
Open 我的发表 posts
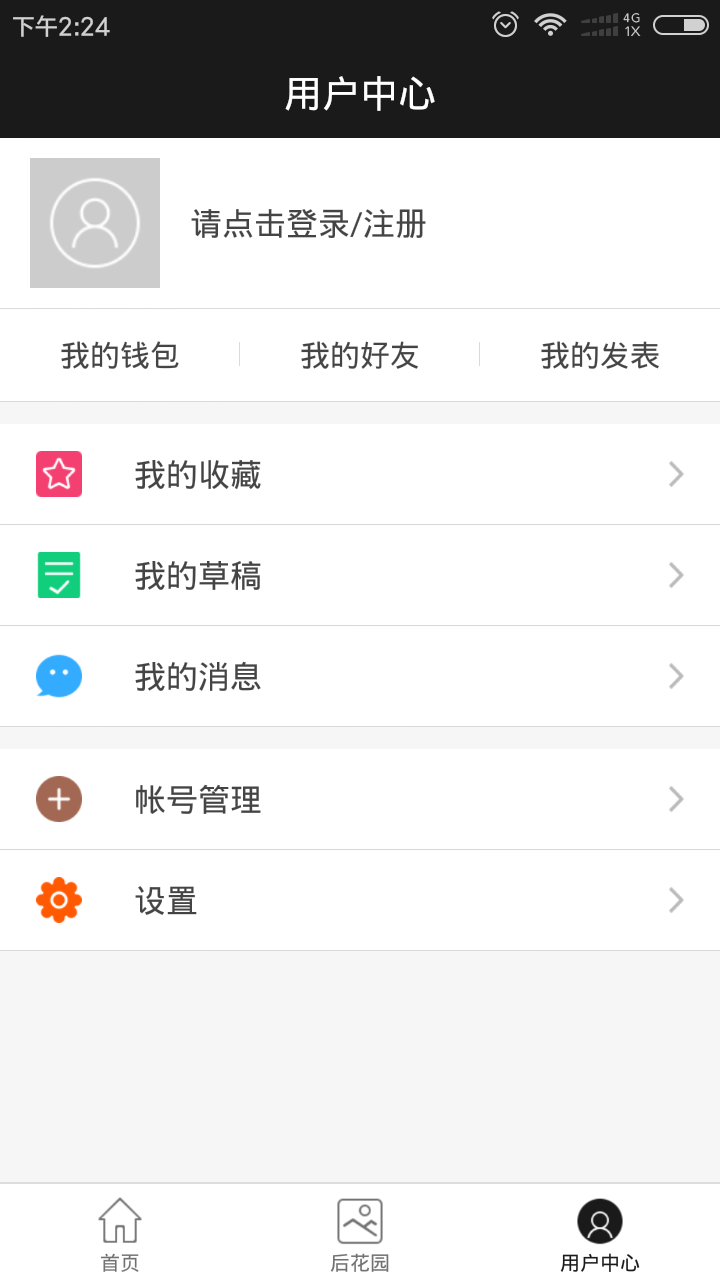tap(600, 355)
